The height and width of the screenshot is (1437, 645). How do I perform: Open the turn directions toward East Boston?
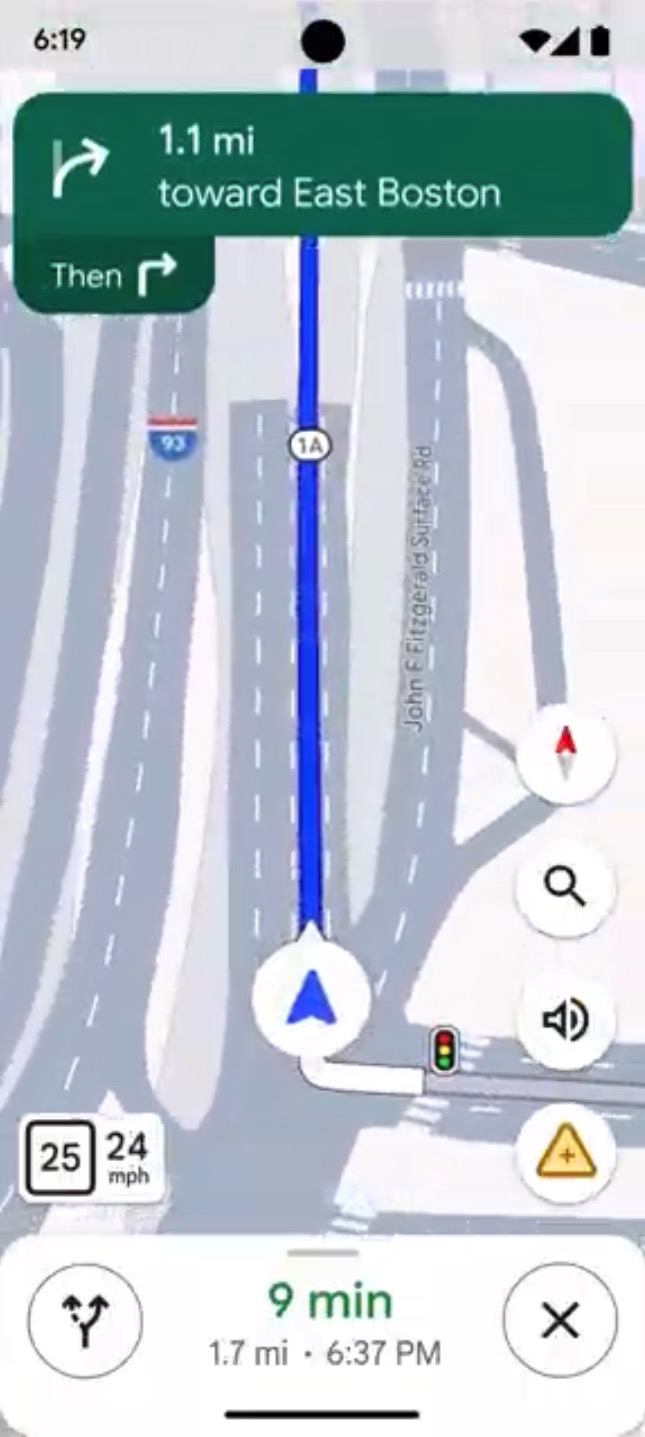pos(324,165)
